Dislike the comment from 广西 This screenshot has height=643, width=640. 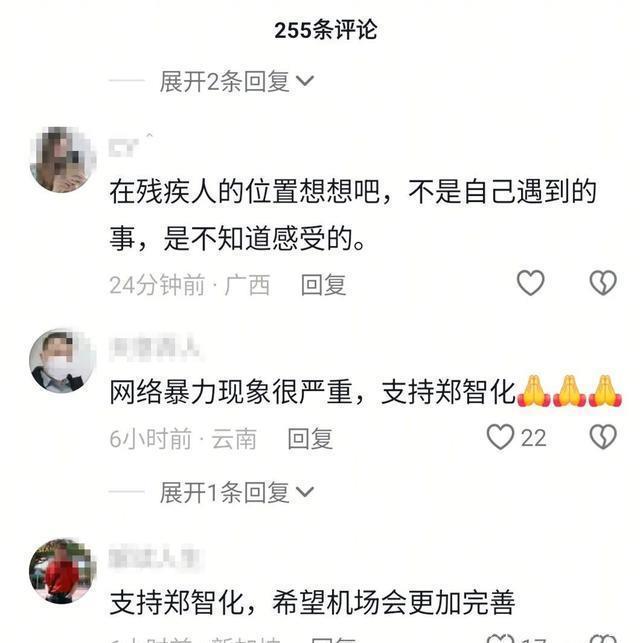(602, 283)
